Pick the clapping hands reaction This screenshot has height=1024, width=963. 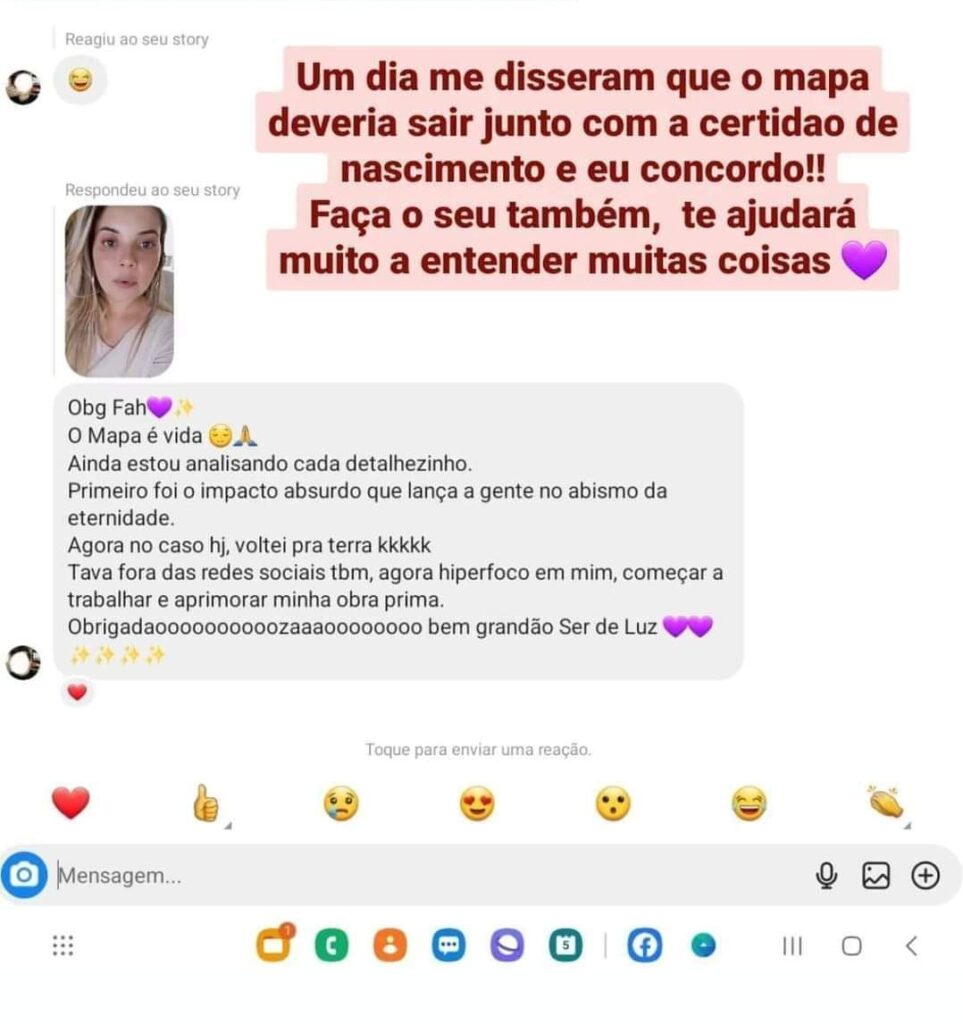click(886, 802)
